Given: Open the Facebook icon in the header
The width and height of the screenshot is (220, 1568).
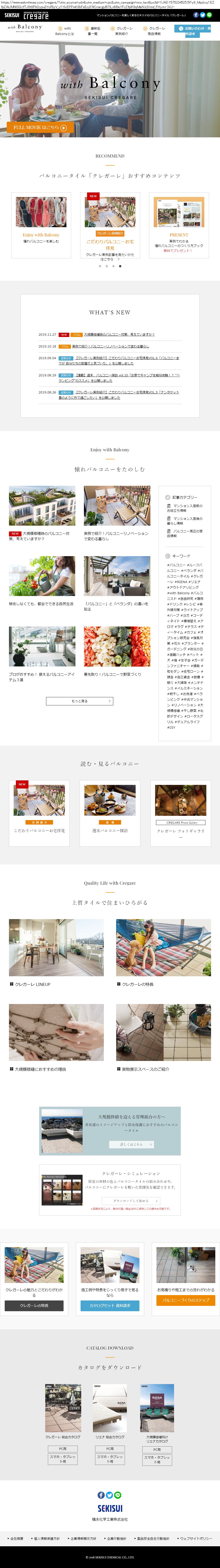Looking at the screenshot, I should tap(196, 15).
